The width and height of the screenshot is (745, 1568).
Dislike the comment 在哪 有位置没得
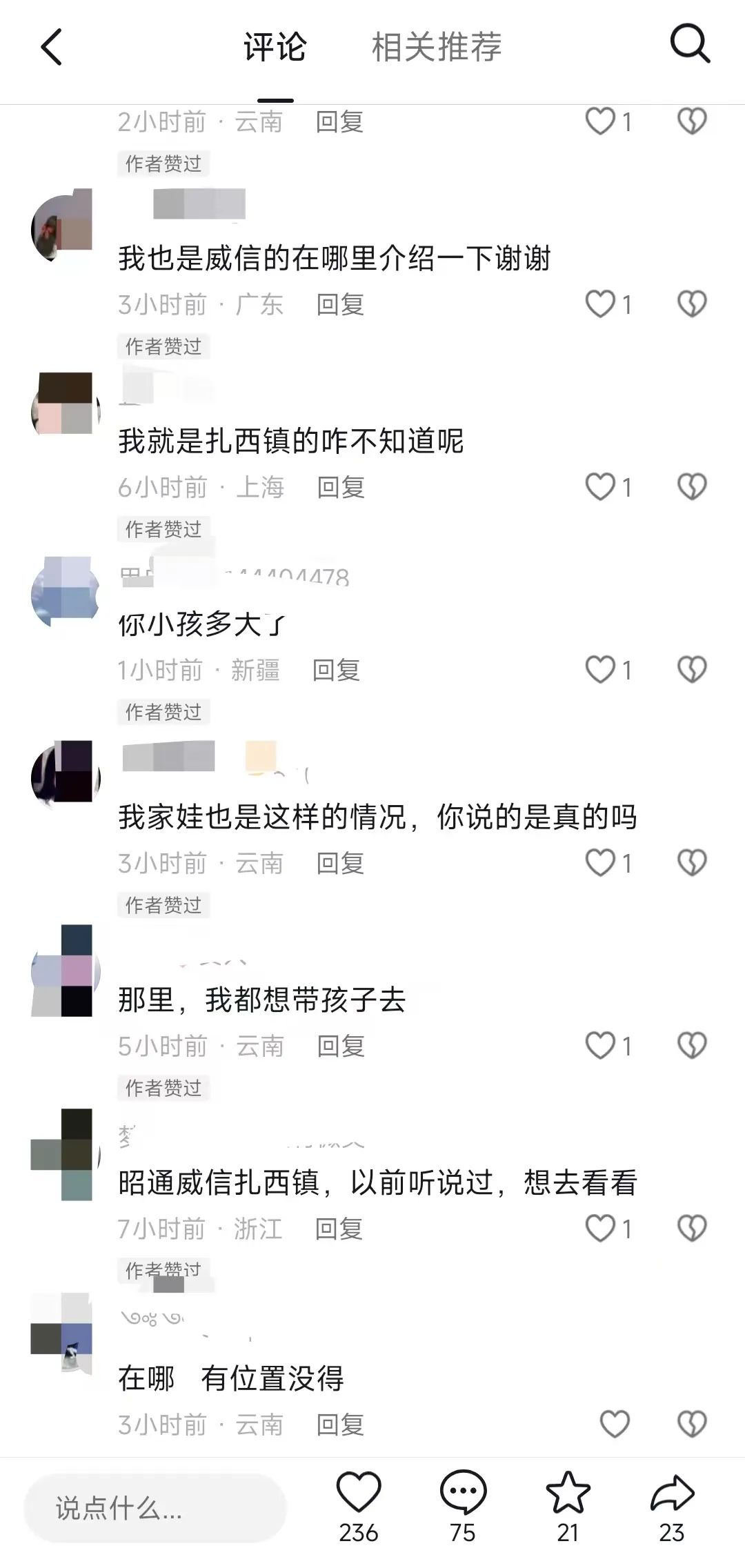coord(692,1424)
